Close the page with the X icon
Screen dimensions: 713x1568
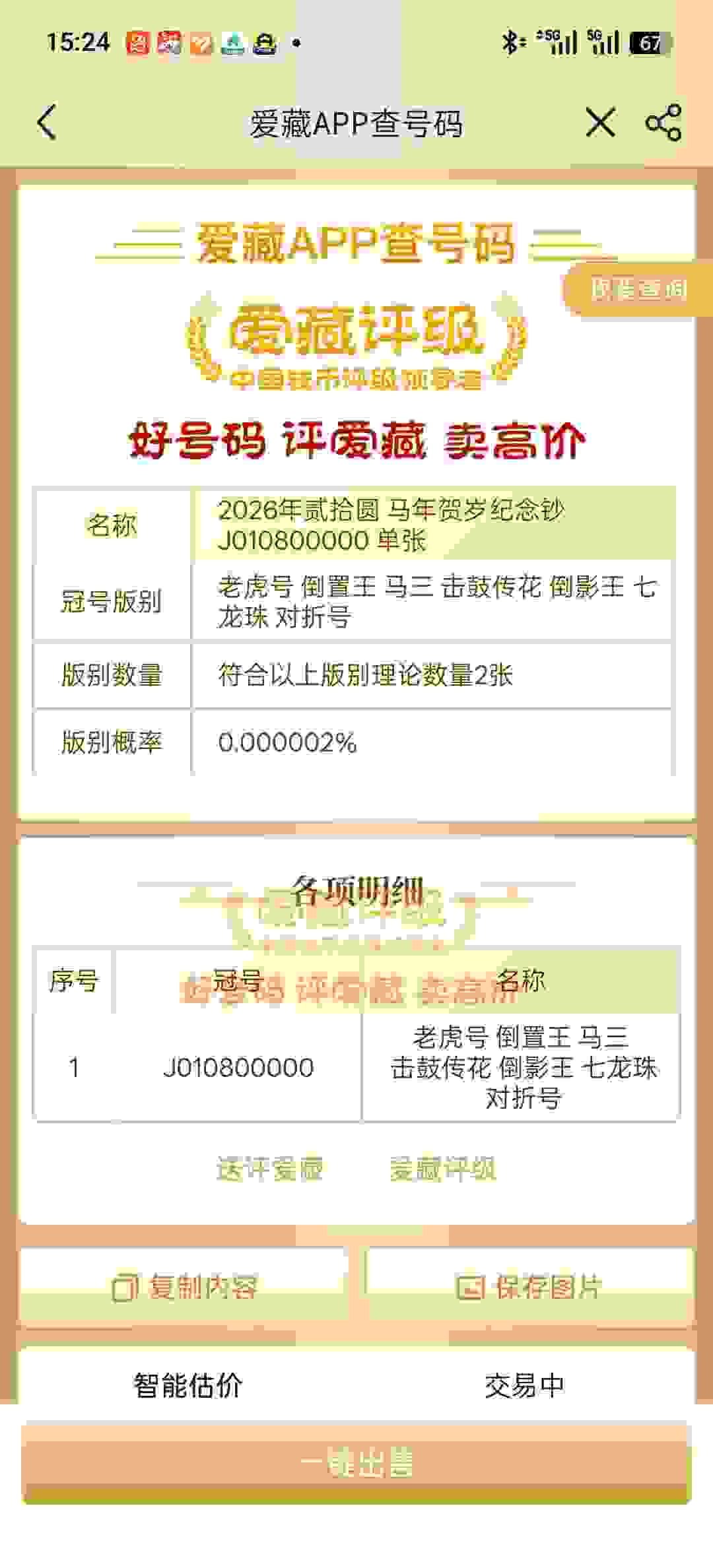point(600,123)
